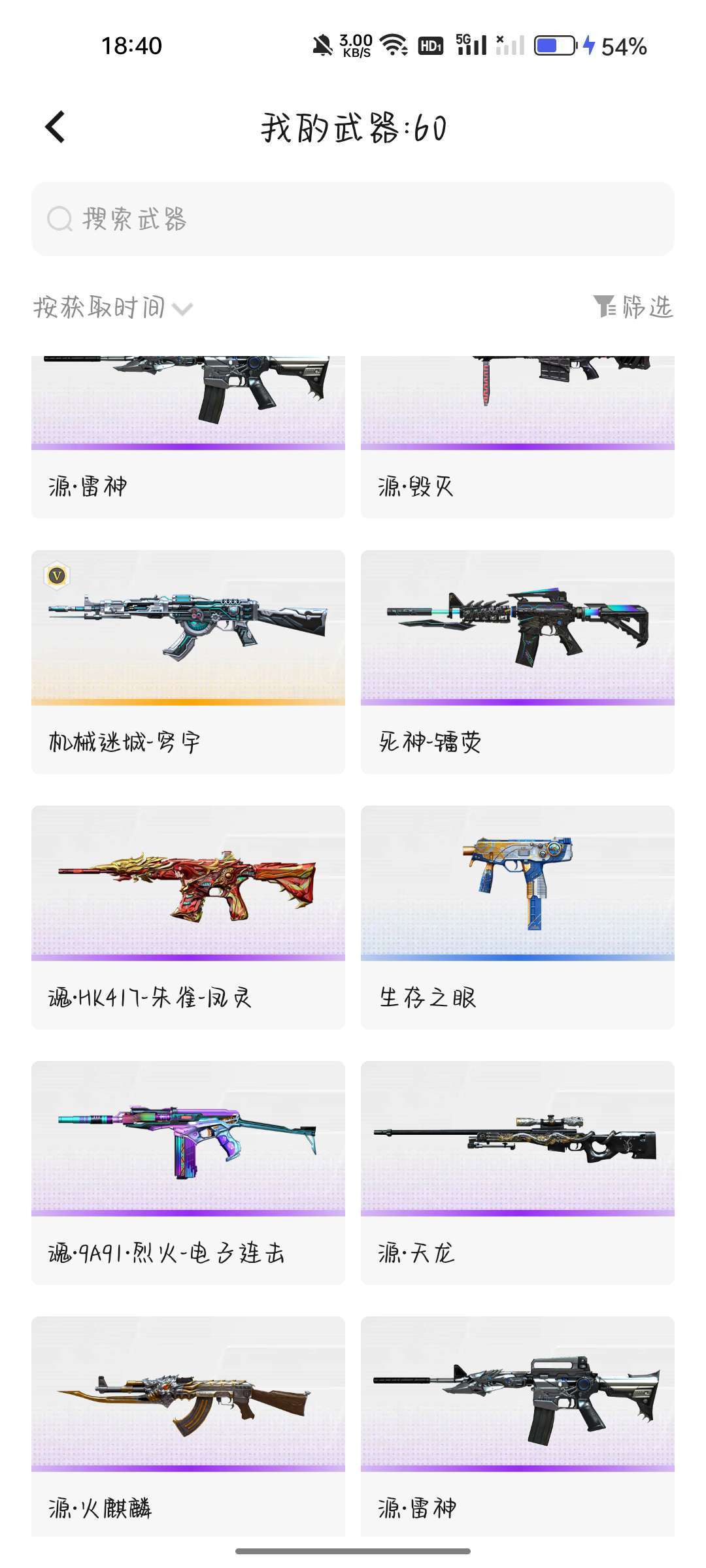The width and height of the screenshot is (706, 1568).
Task: Tap the HD icon in status bar
Action: pos(431,46)
